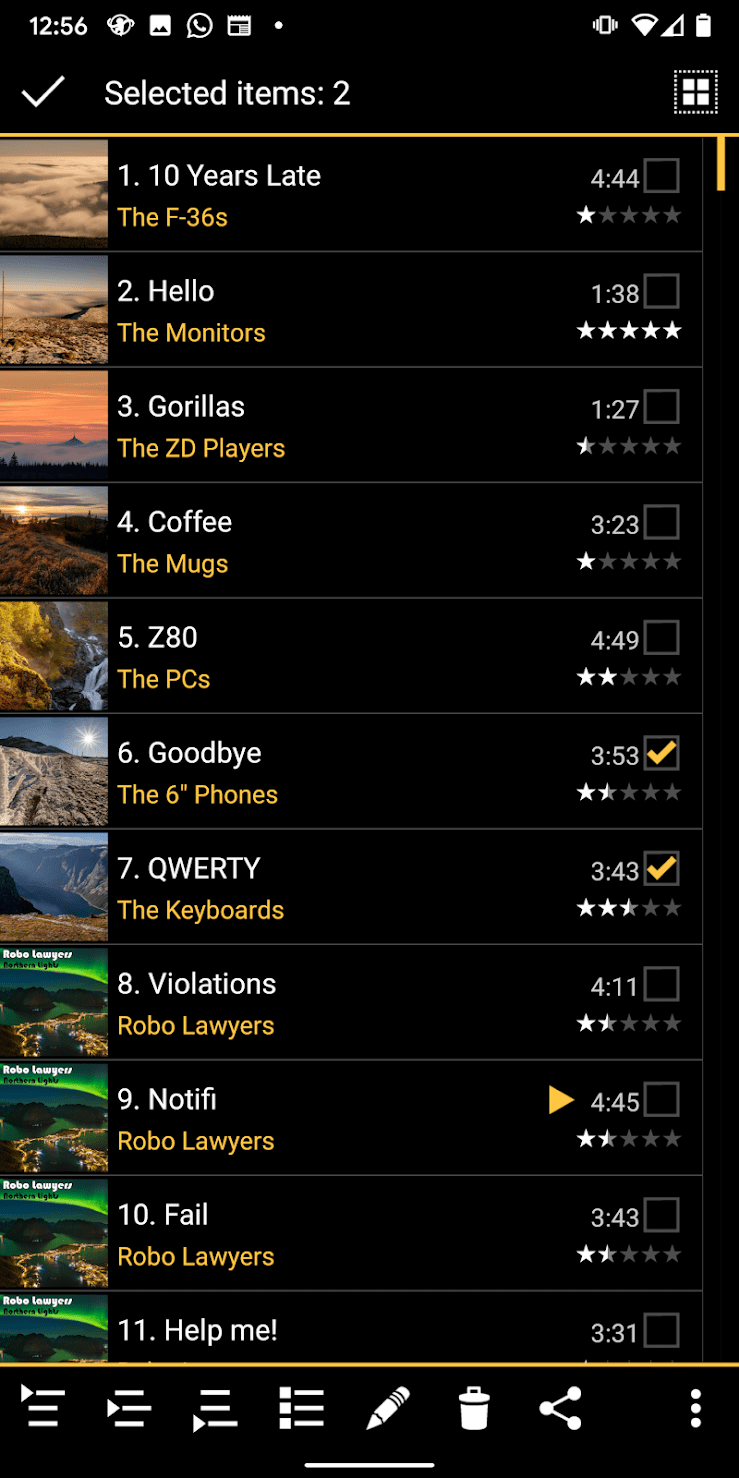The height and width of the screenshot is (1478, 739).
Task: Edit selected tracks with the pencil icon
Action: point(388,1408)
